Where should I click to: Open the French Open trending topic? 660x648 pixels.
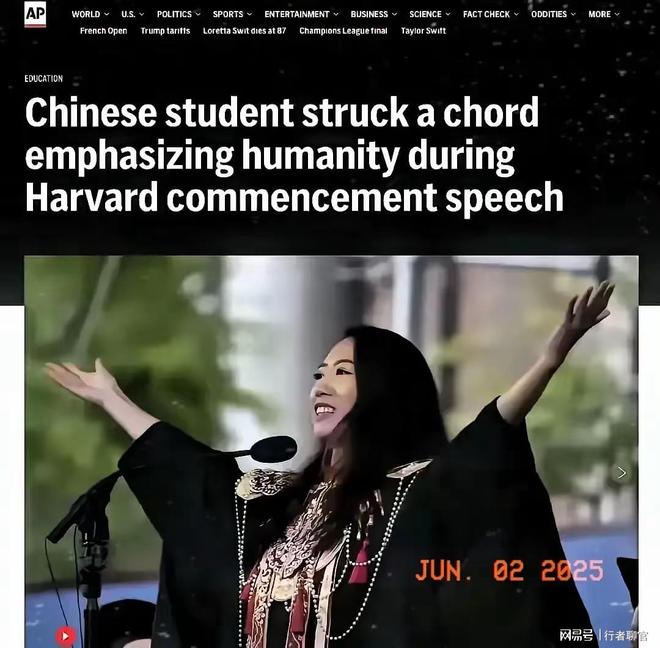point(103,31)
